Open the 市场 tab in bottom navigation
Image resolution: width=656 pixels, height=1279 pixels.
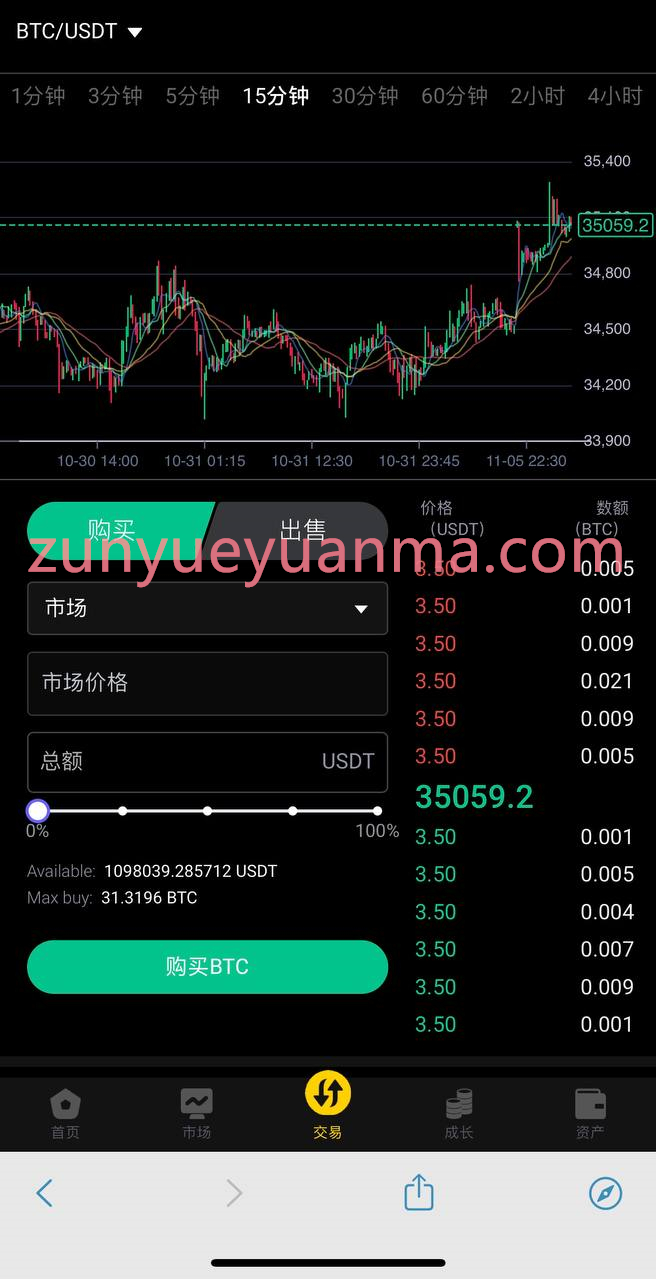tap(196, 1113)
